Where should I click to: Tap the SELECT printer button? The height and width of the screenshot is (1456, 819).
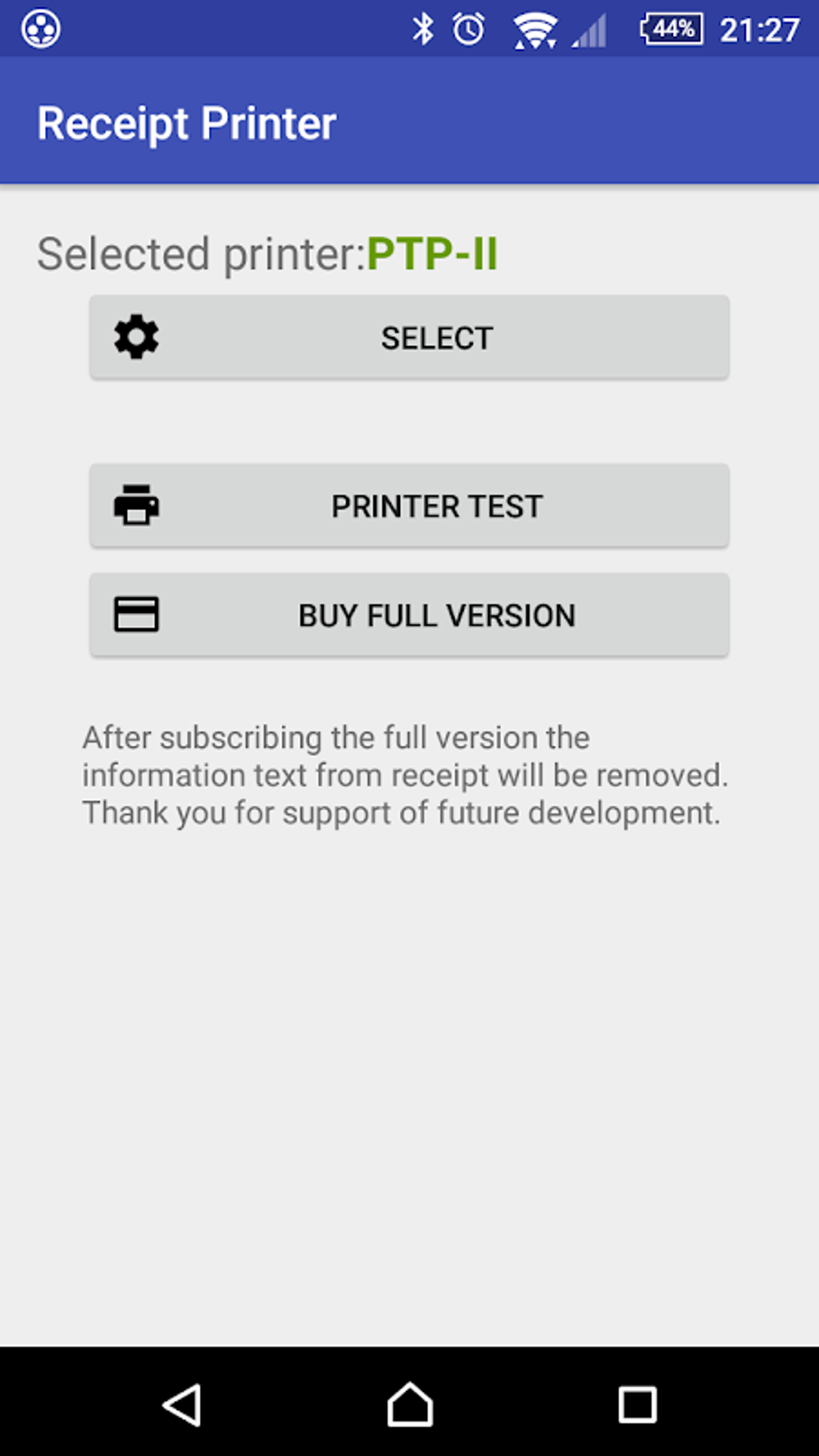409,337
